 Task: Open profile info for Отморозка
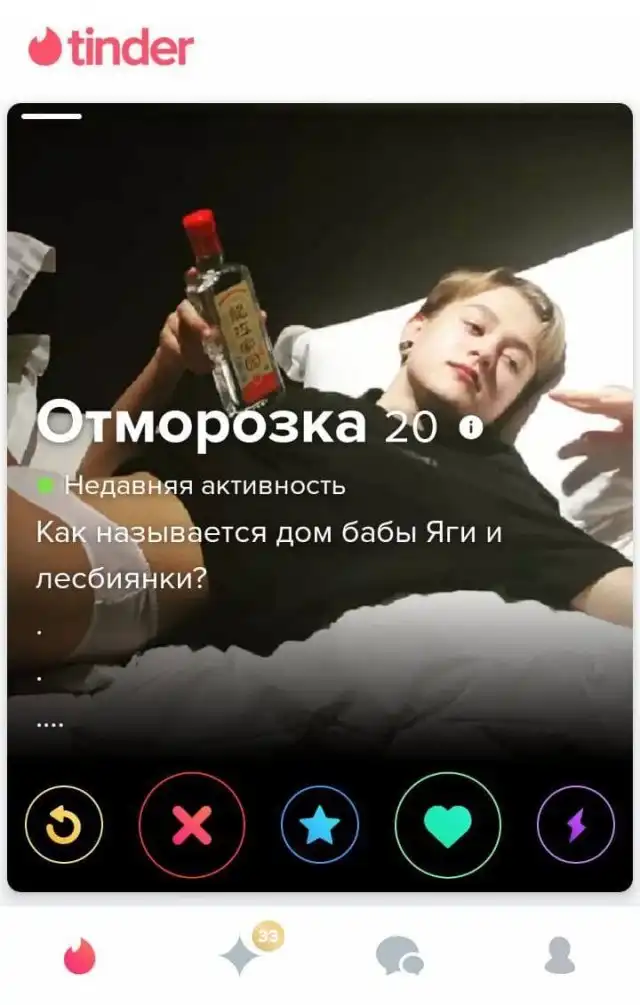click(x=470, y=427)
